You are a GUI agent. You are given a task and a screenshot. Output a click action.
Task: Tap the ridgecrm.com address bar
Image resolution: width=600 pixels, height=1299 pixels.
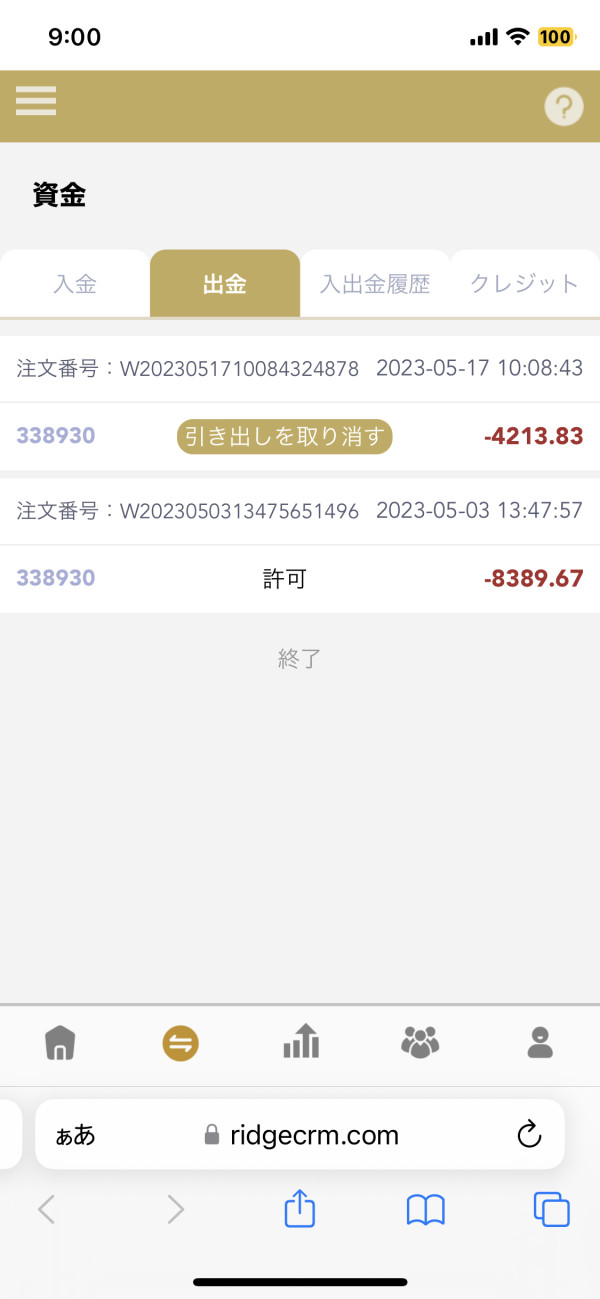pos(300,1135)
